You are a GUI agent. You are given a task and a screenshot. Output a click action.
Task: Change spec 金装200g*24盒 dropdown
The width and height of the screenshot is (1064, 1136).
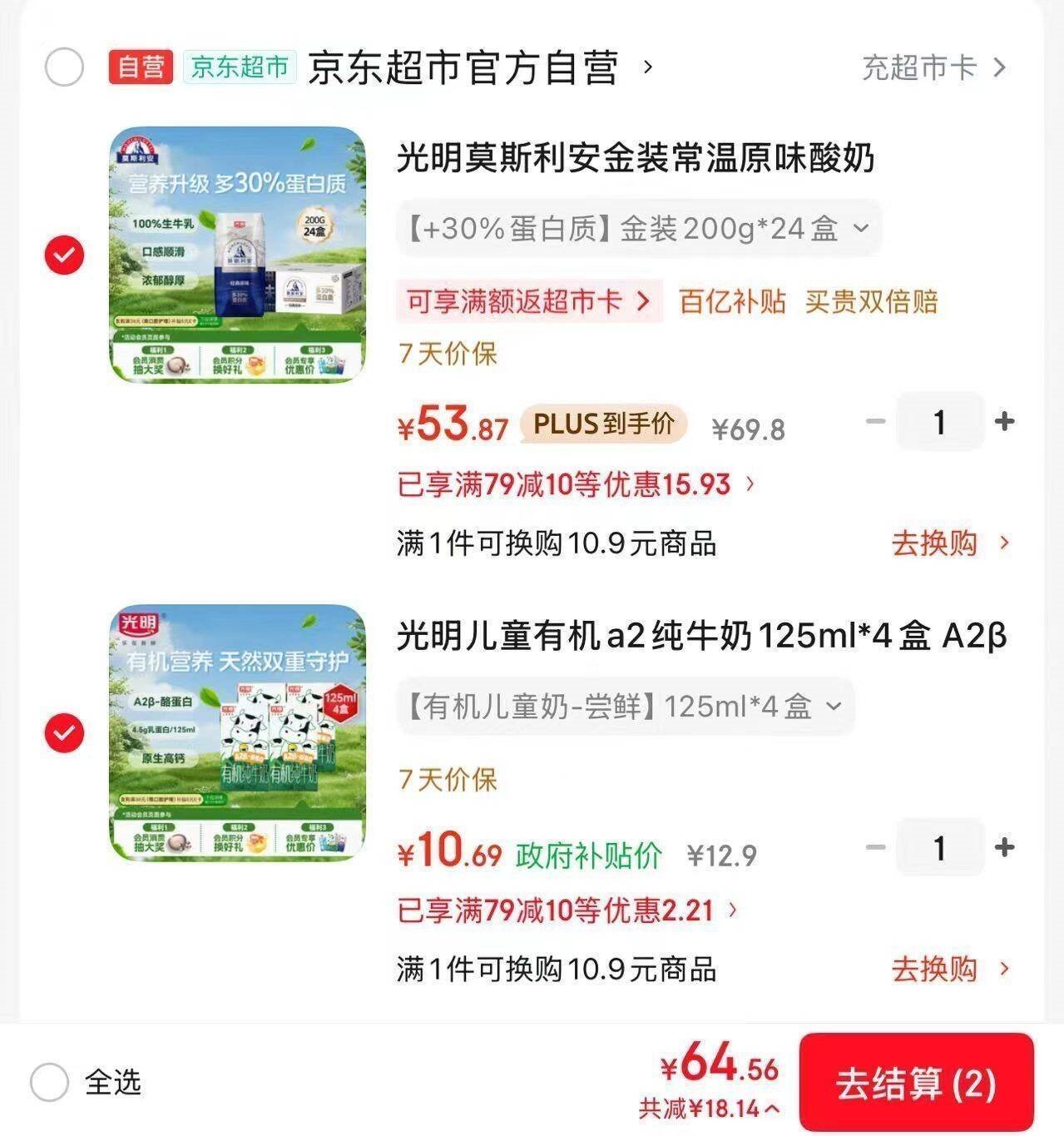coord(638,228)
